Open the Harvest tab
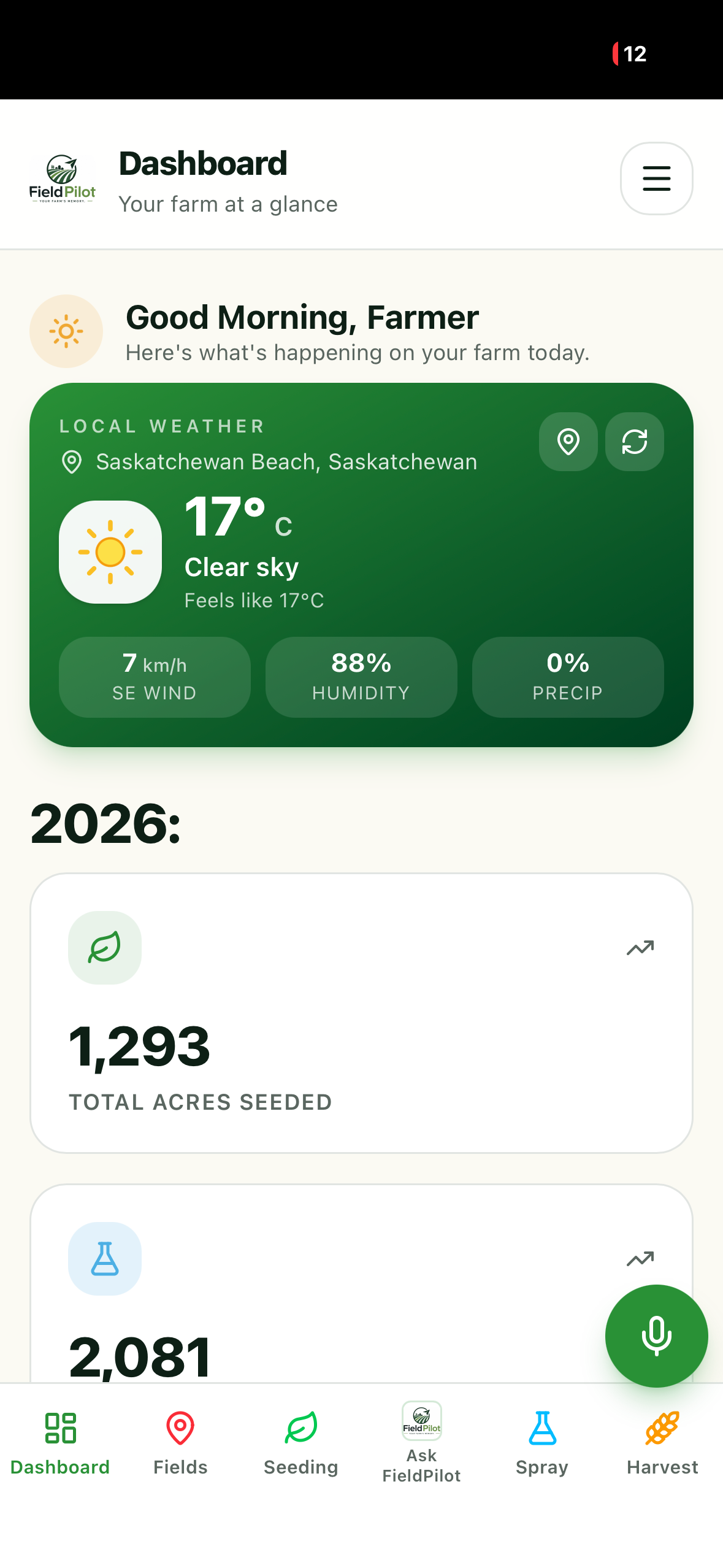 pyautogui.click(x=662, y=1443)
